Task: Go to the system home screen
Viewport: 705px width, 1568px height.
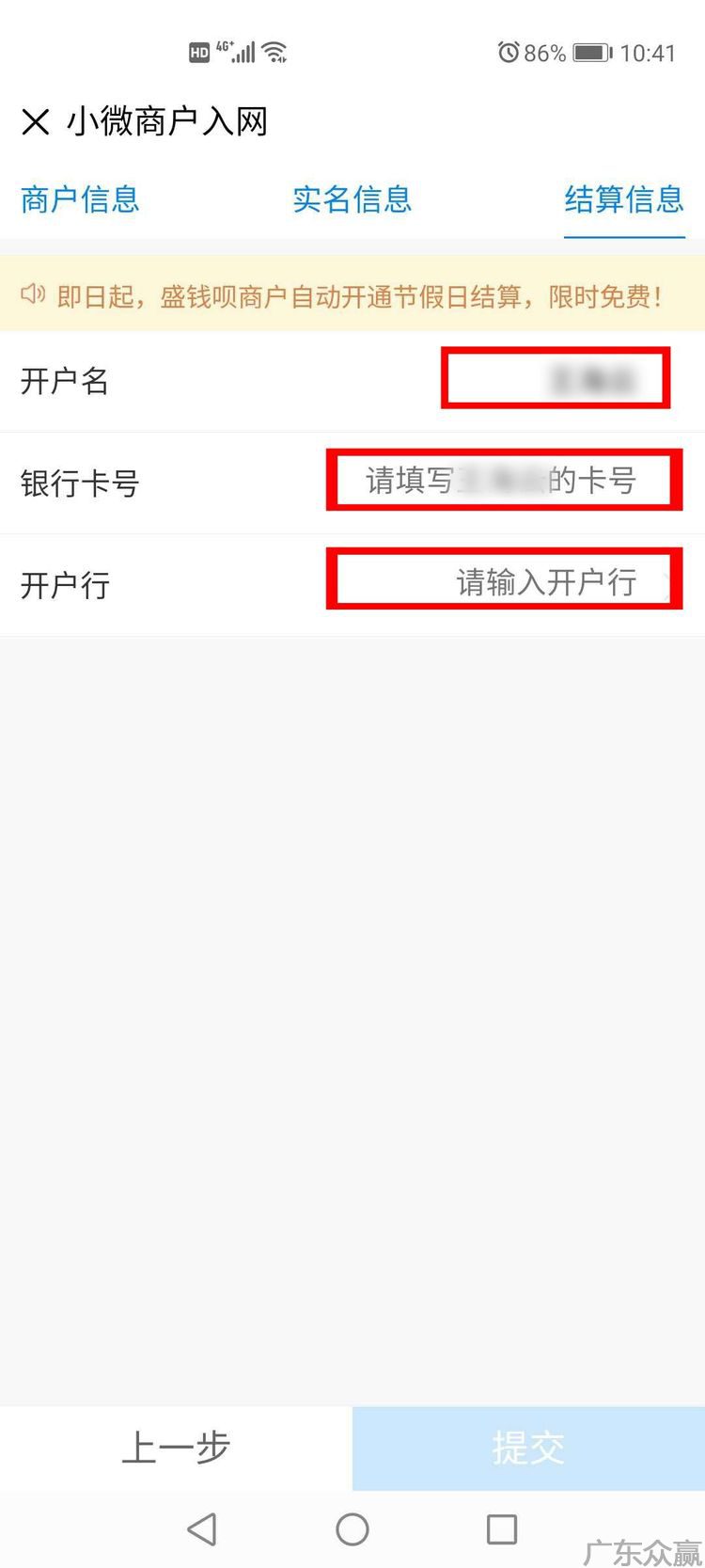Action: (x=352, y=1529)
